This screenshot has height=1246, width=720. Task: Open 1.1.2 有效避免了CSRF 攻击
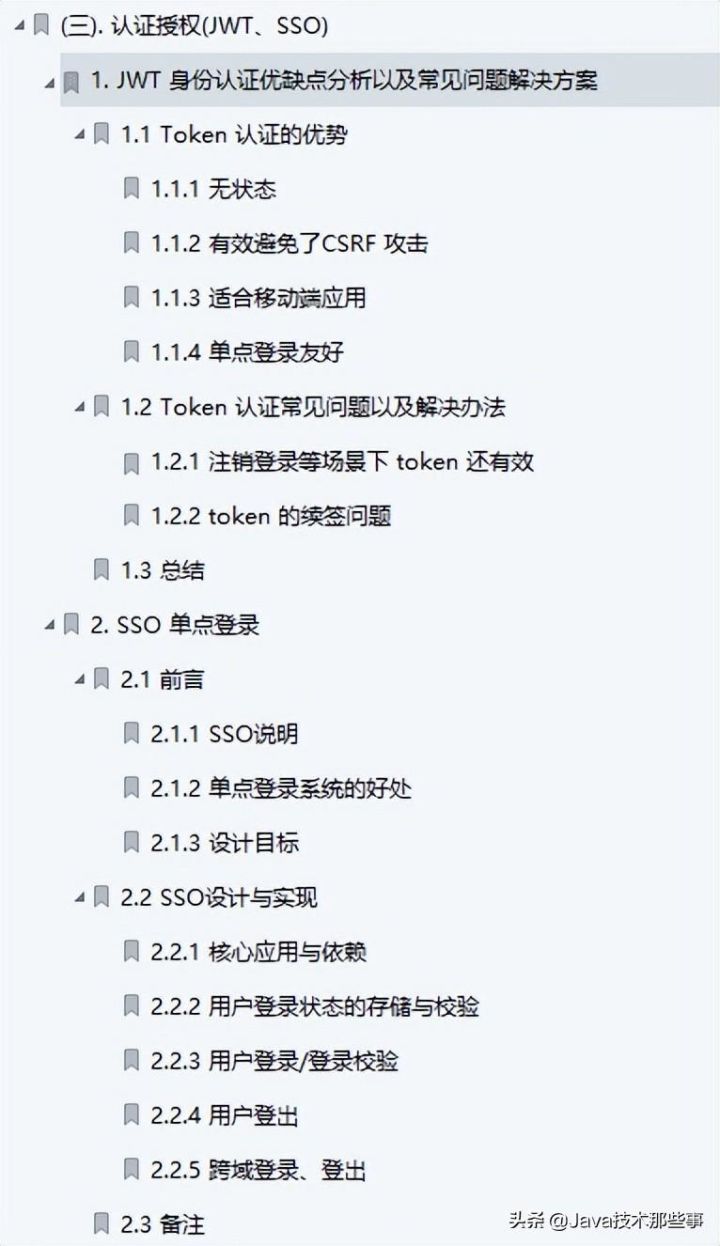pos(290,243)
